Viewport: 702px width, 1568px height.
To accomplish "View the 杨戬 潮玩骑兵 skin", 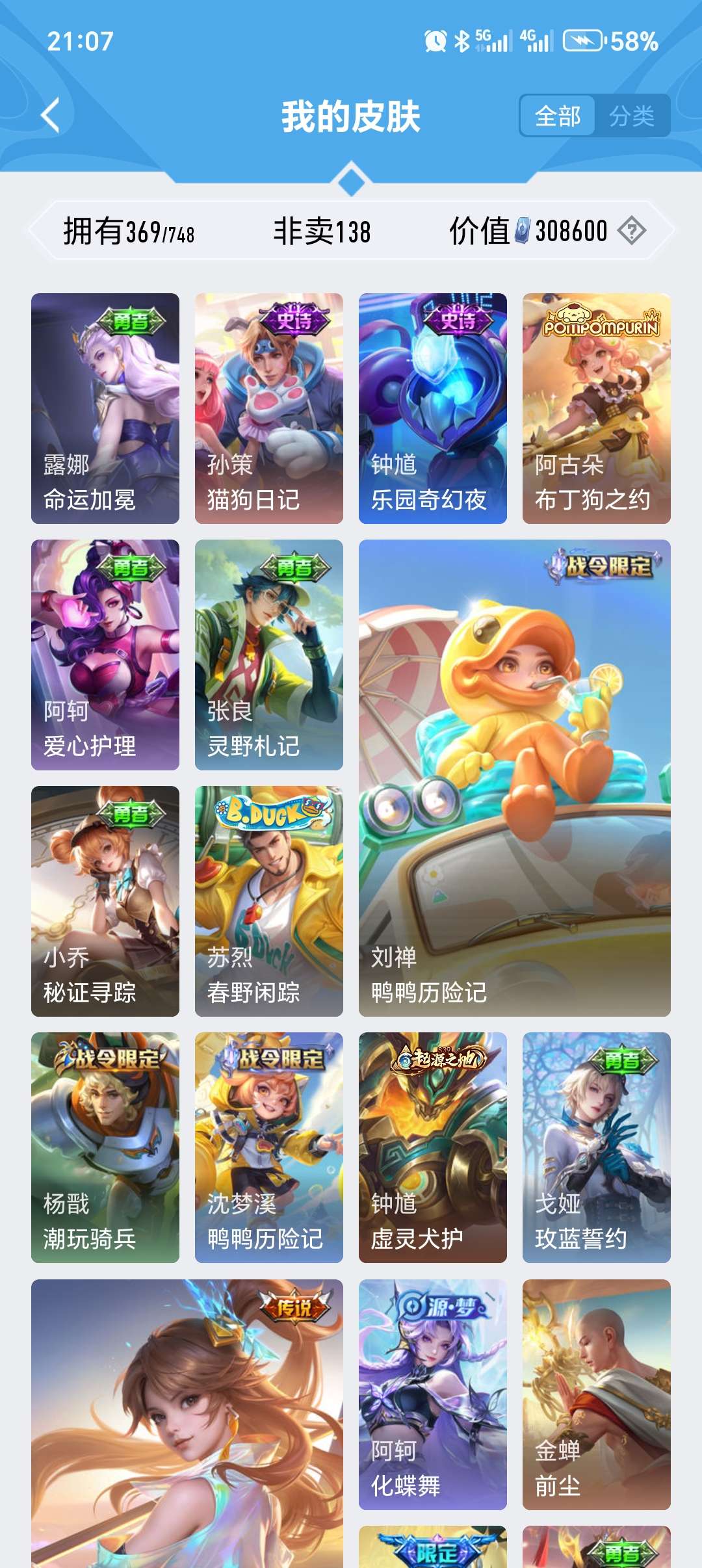I will point(105,1147).
